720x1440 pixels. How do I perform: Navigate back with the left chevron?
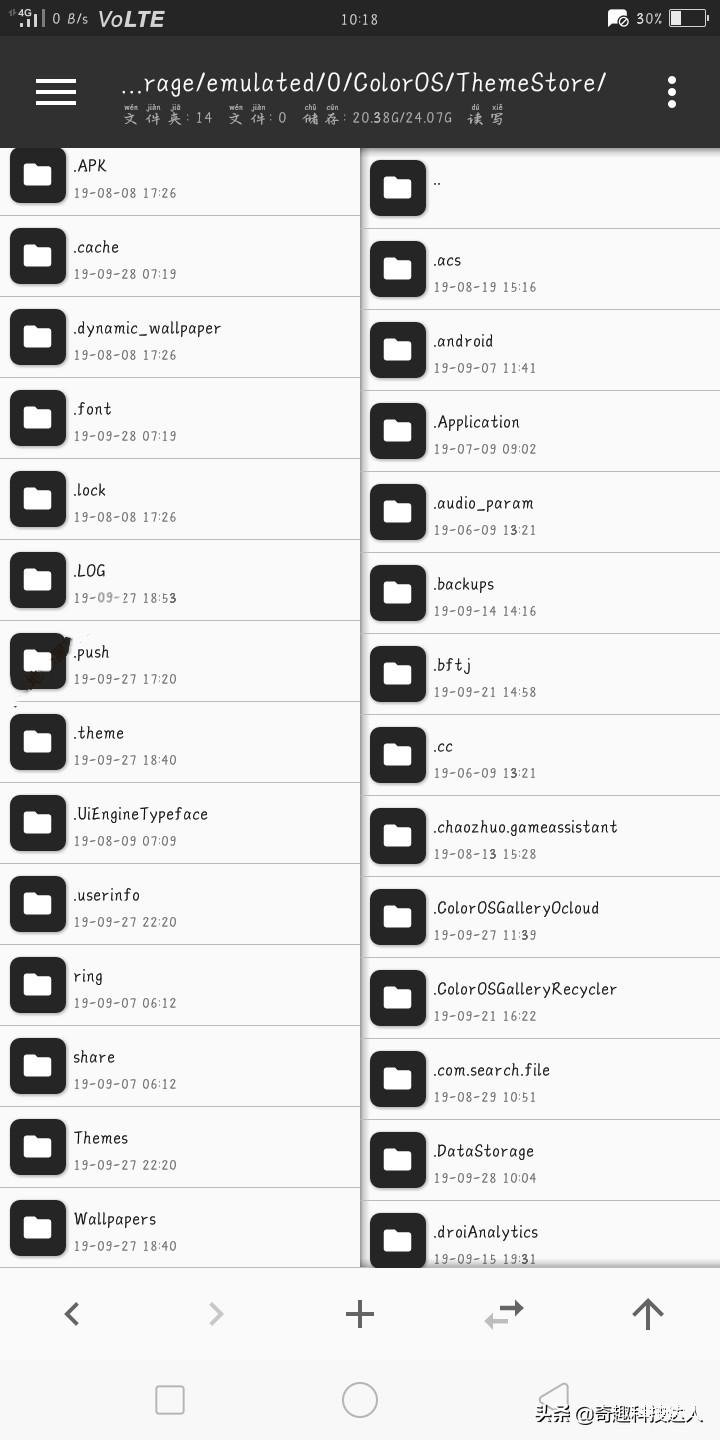[x=72, y=1313]
